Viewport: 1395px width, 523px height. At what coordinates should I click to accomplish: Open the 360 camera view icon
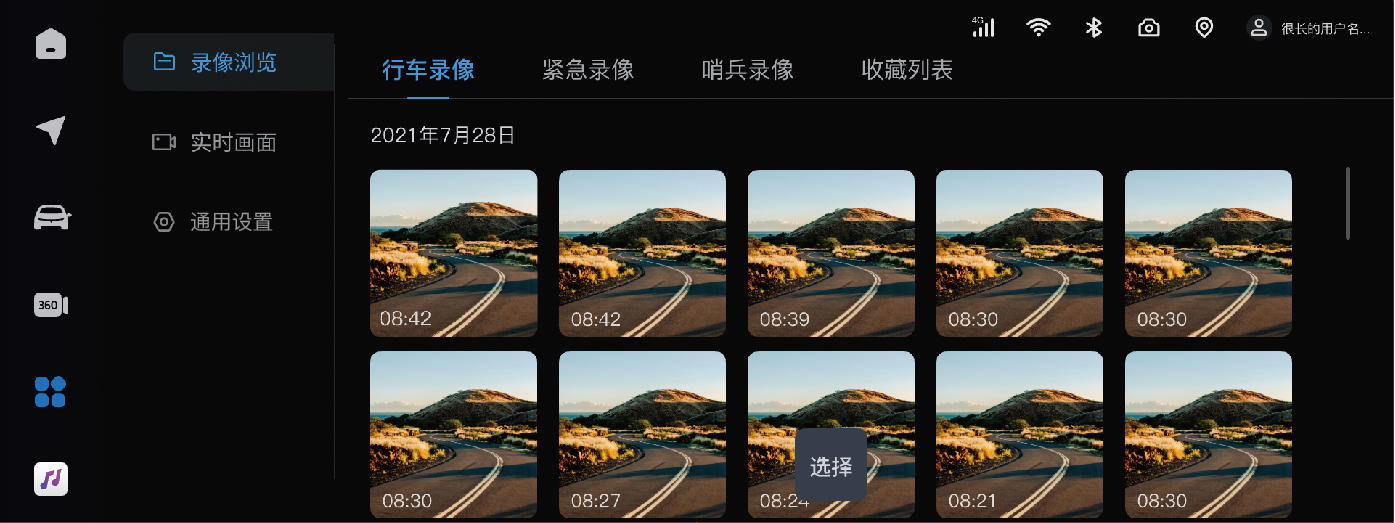pyautogui.click(x=51, y=305)
